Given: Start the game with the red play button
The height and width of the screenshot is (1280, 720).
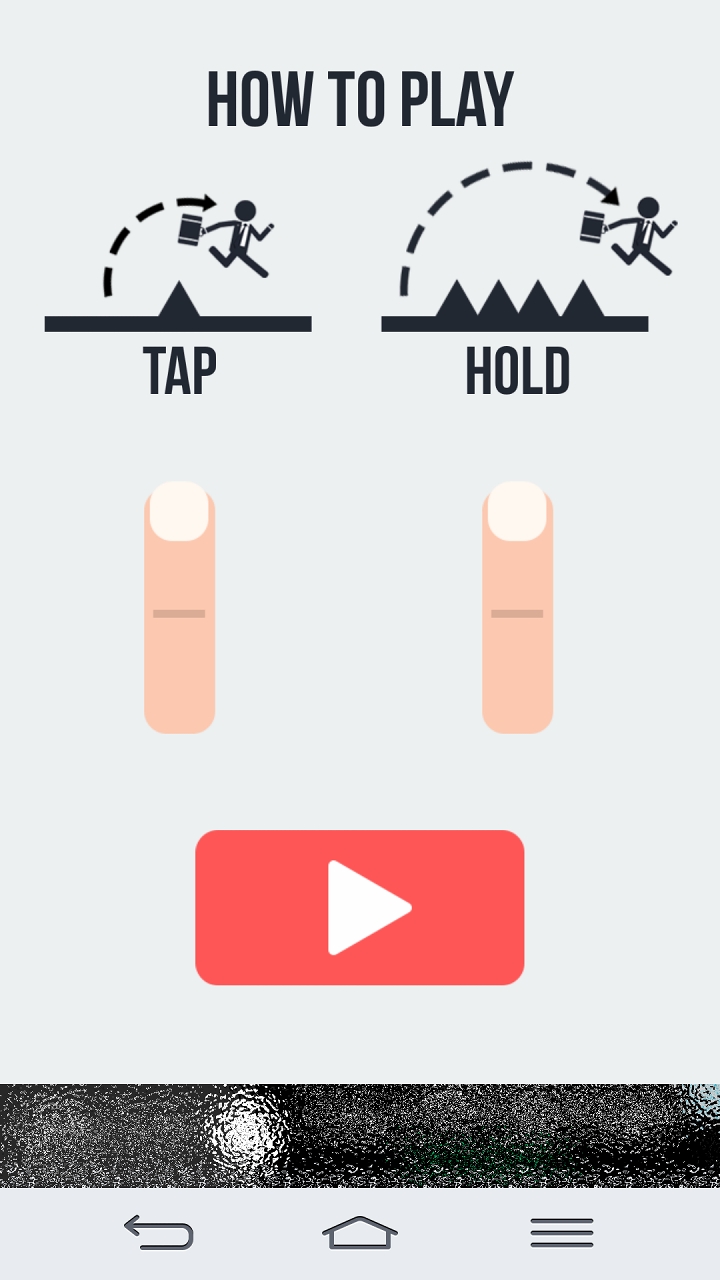Looking at the screenshot, I should [x=359, y=907].
